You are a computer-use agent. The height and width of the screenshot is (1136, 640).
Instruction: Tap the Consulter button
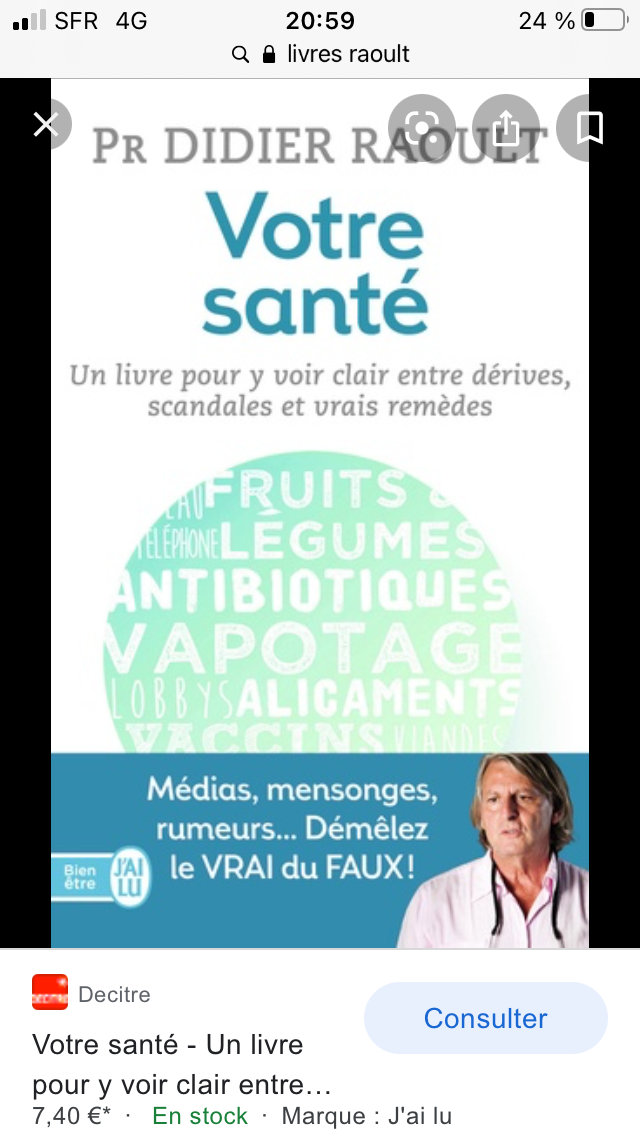[x=486, y=1018]
